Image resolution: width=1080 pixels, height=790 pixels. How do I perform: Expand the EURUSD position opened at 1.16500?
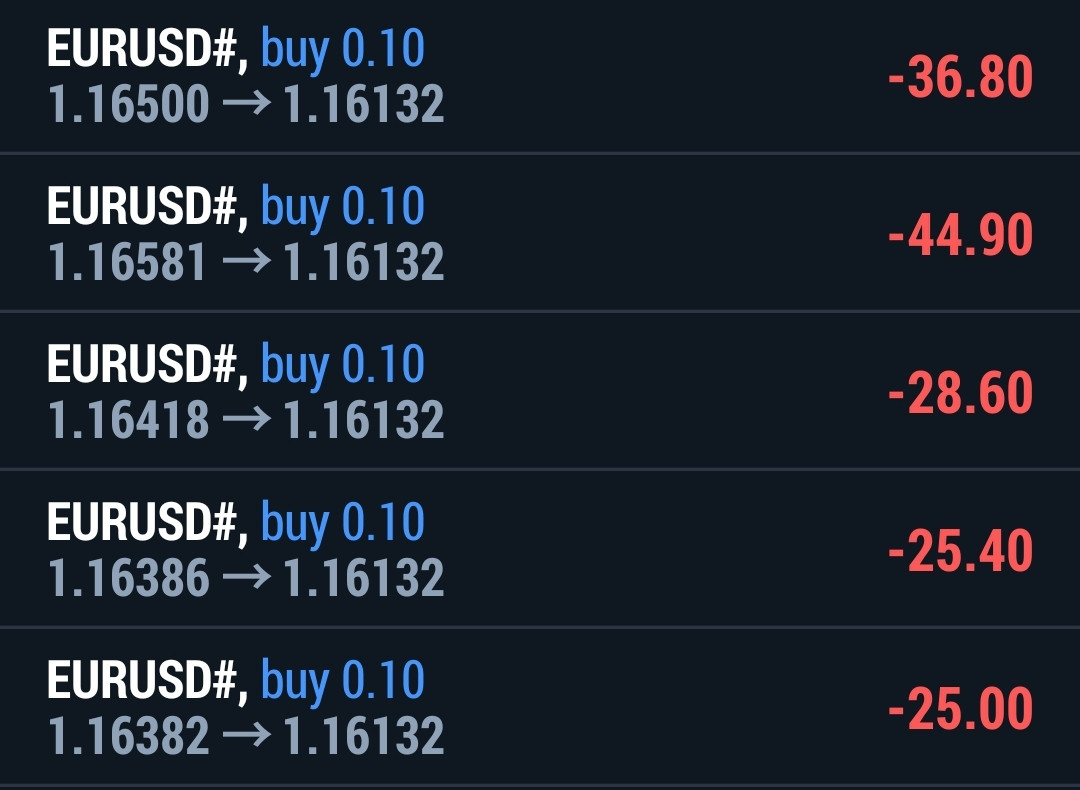point(540,77)
